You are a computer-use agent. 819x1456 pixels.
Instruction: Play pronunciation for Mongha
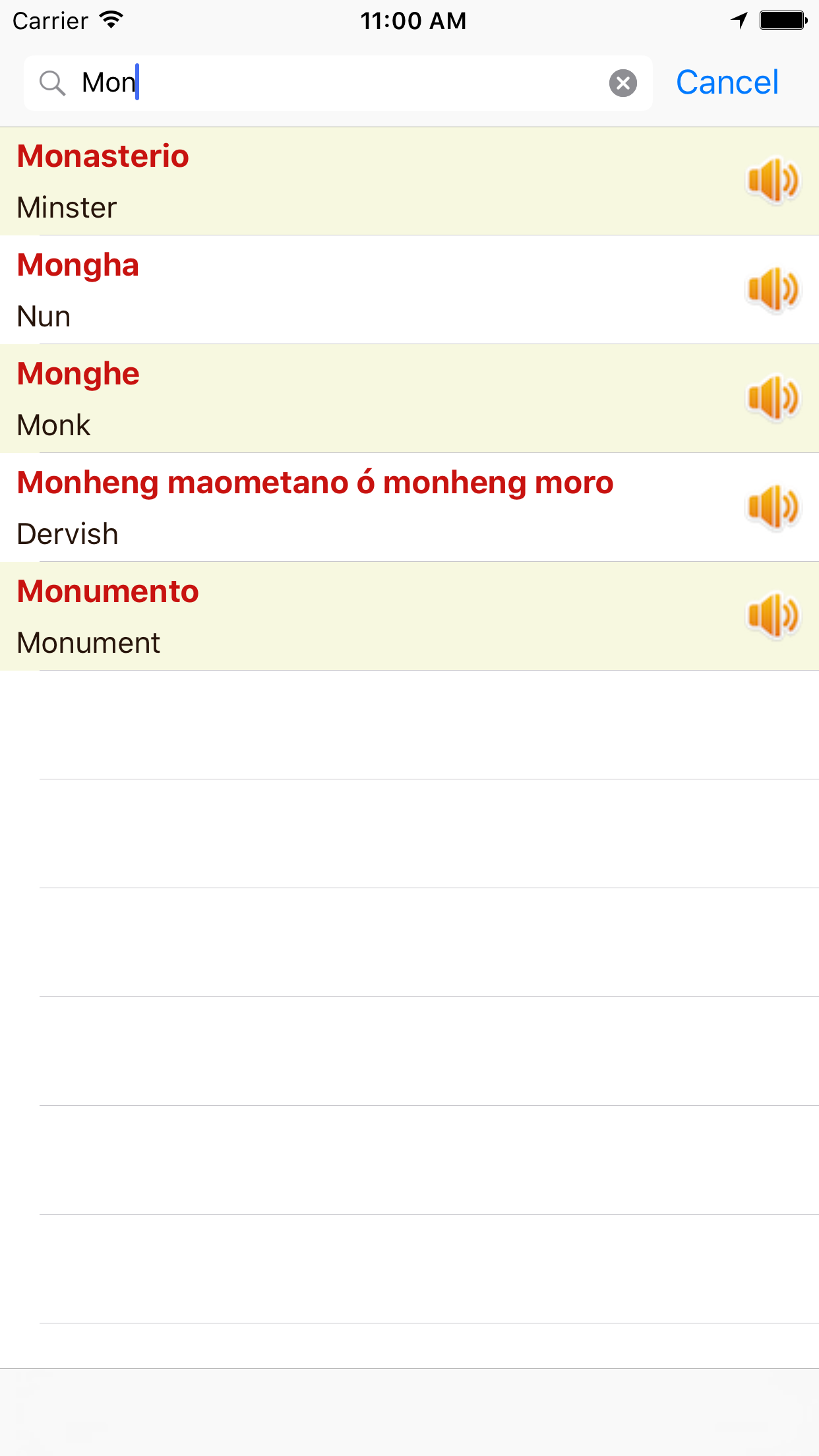pos(773,289)
